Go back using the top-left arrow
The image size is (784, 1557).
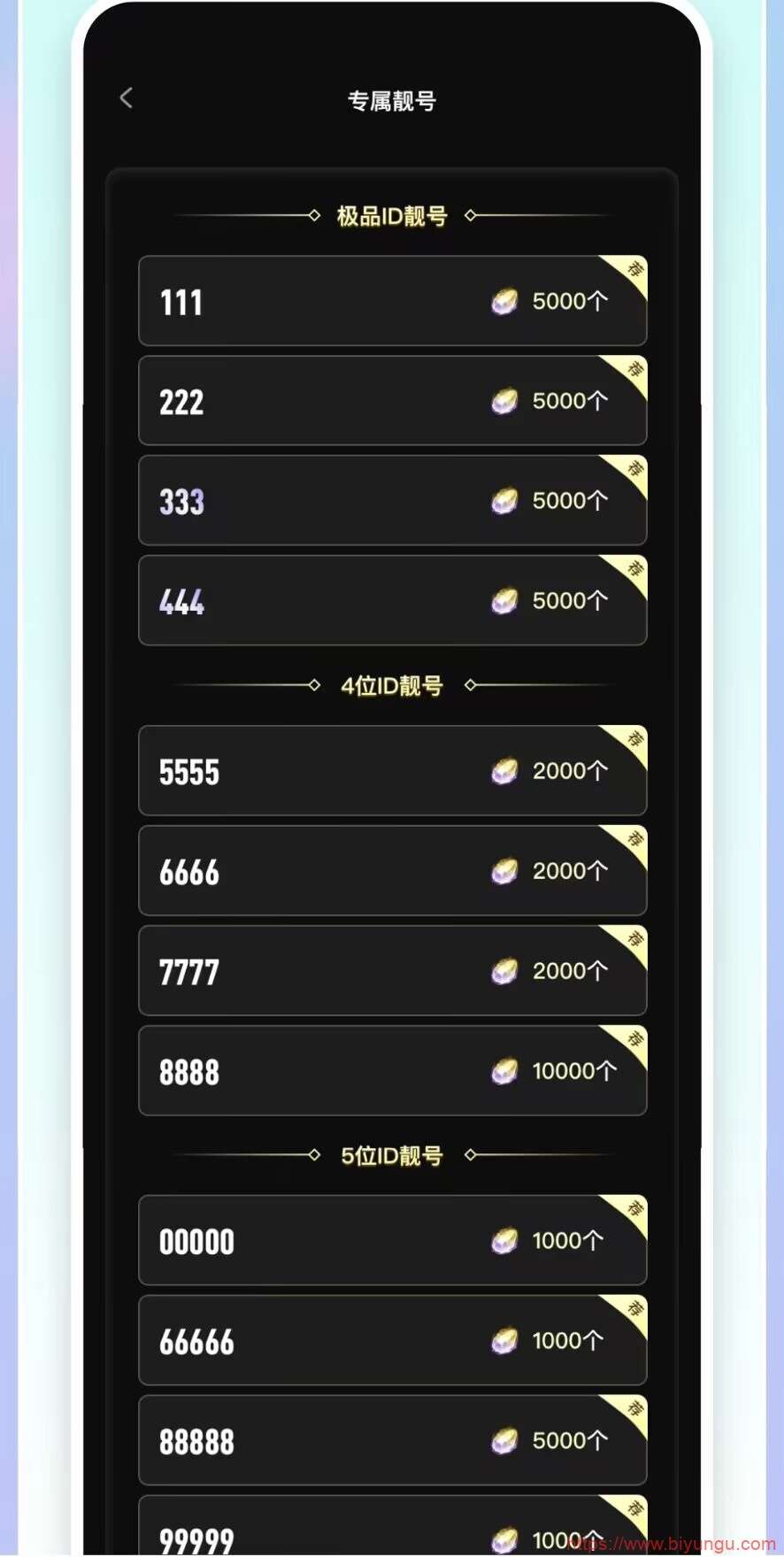(x=127, y=98)
